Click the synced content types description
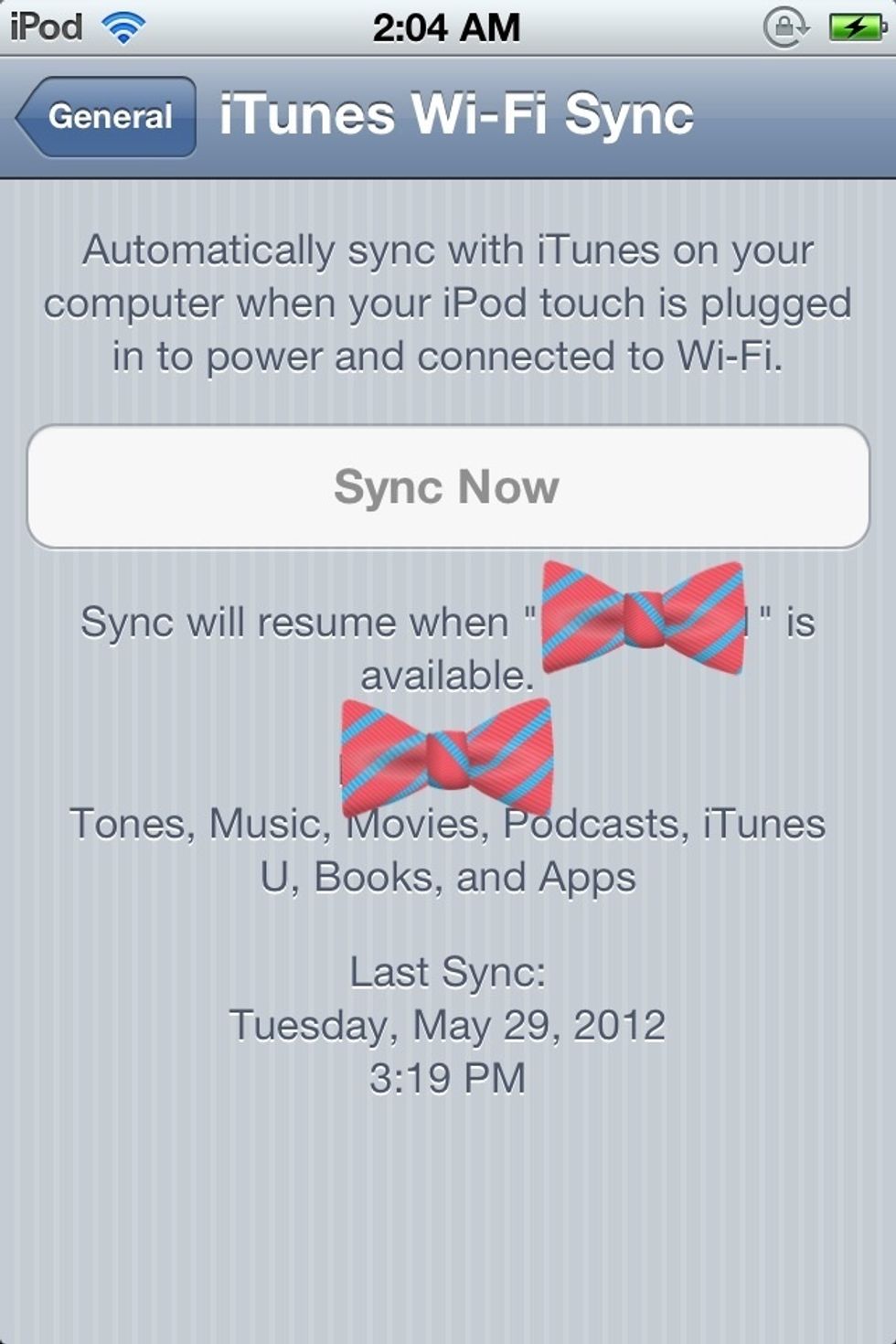896x1344 pixels. click(448, 851)
